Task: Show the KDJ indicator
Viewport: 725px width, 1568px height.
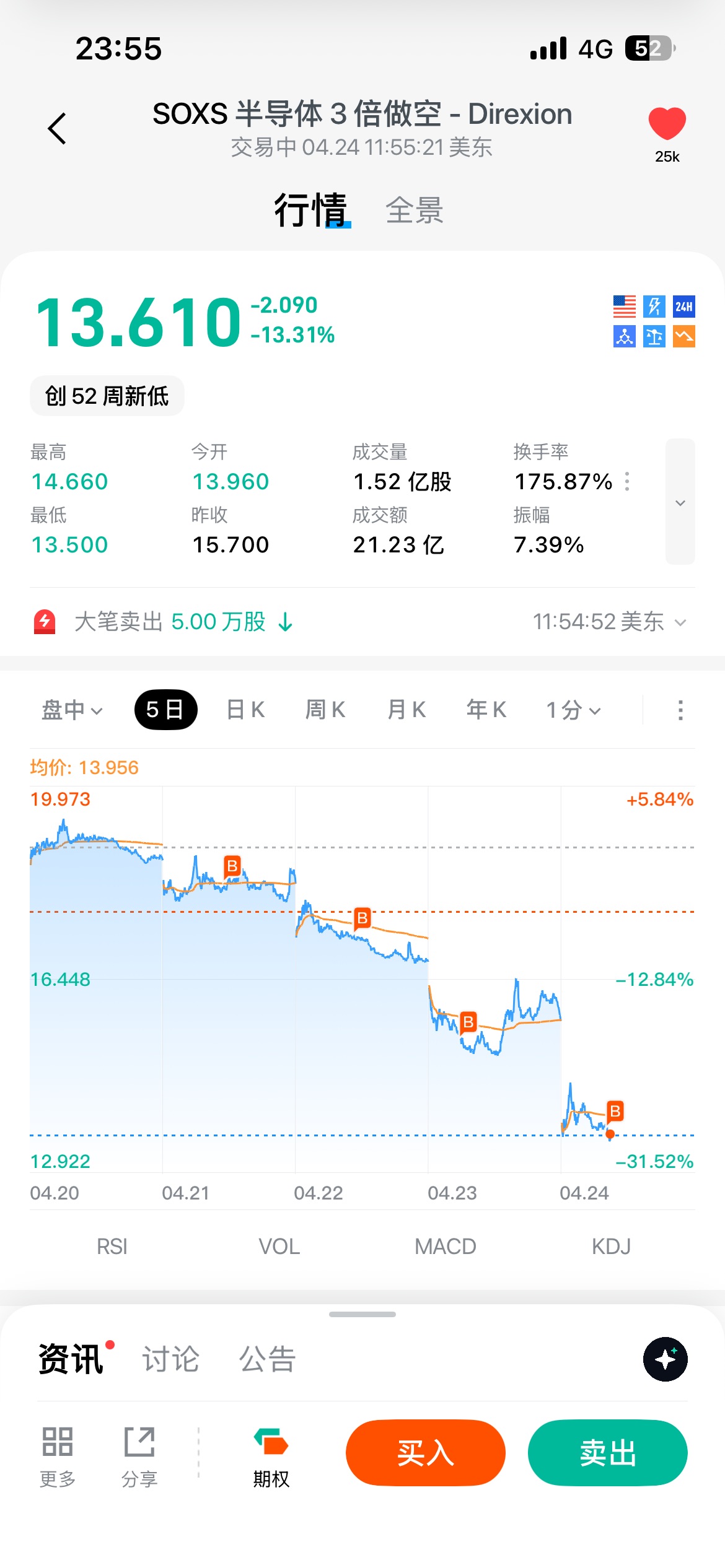Action: click(611, 1247)
